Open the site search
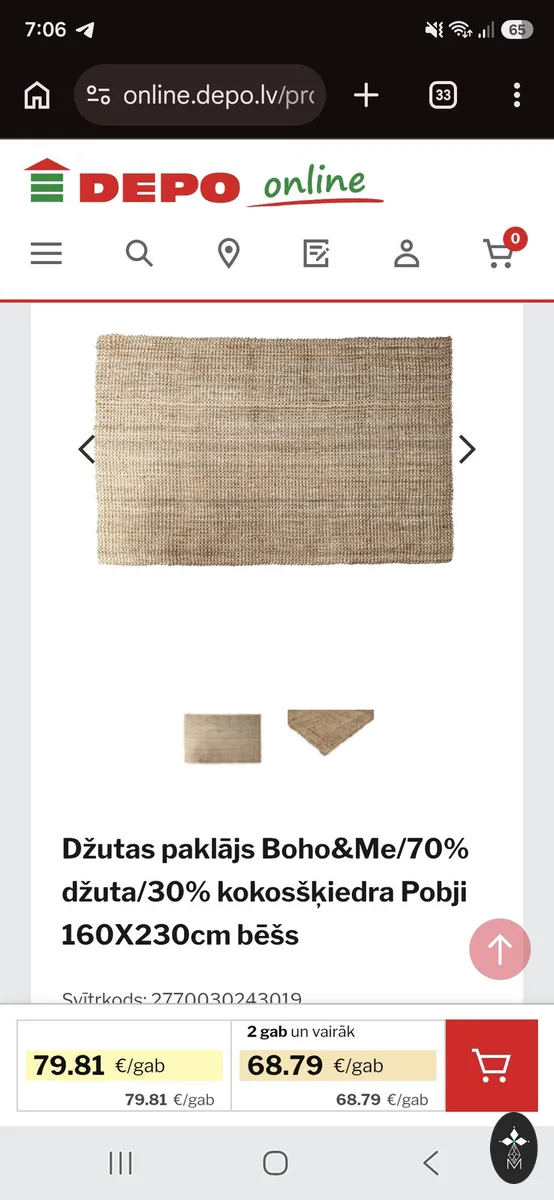 click(x=139, y=254)
